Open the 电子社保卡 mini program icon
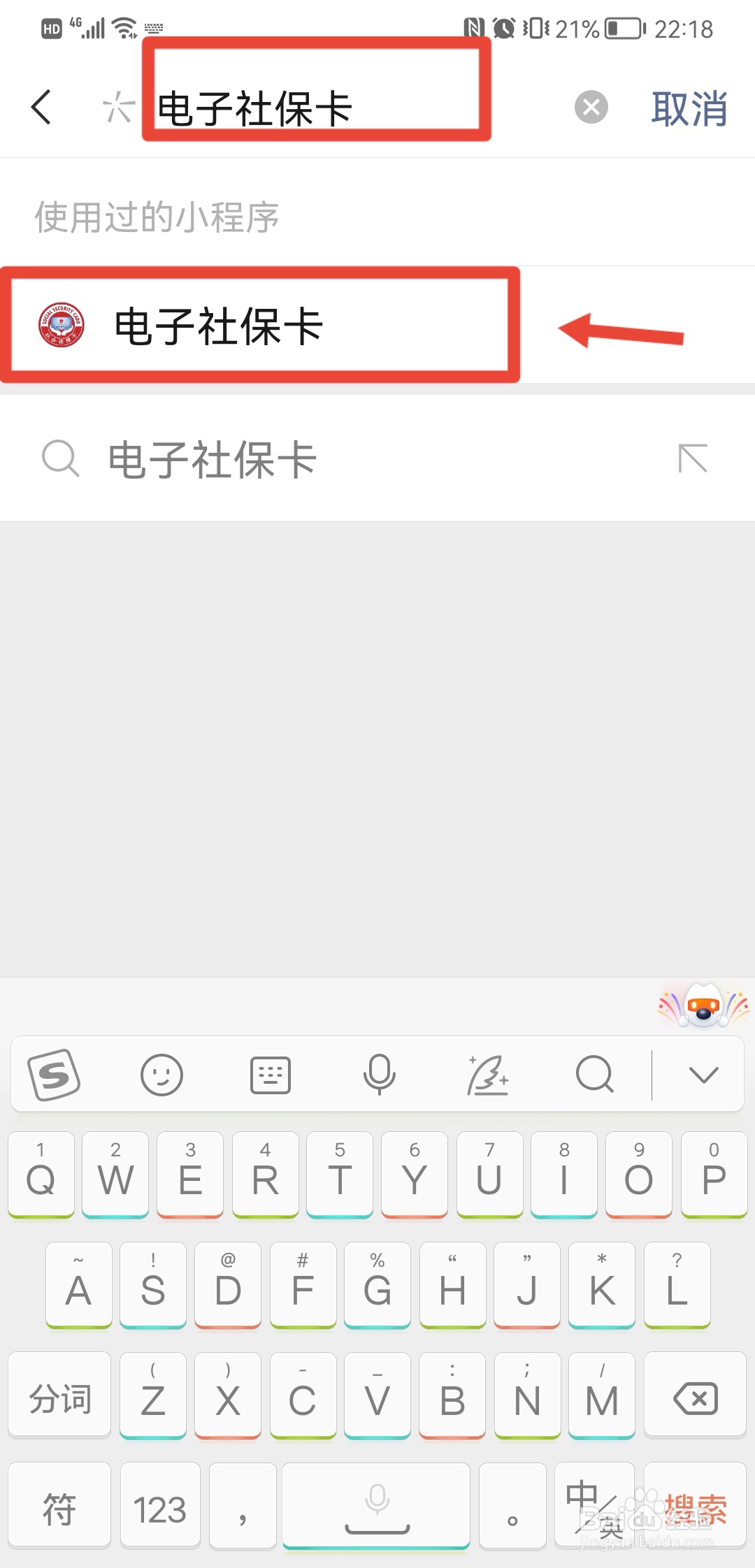Image resolution: width=755 pixels, height=1568 pixels. pos(60,324)
